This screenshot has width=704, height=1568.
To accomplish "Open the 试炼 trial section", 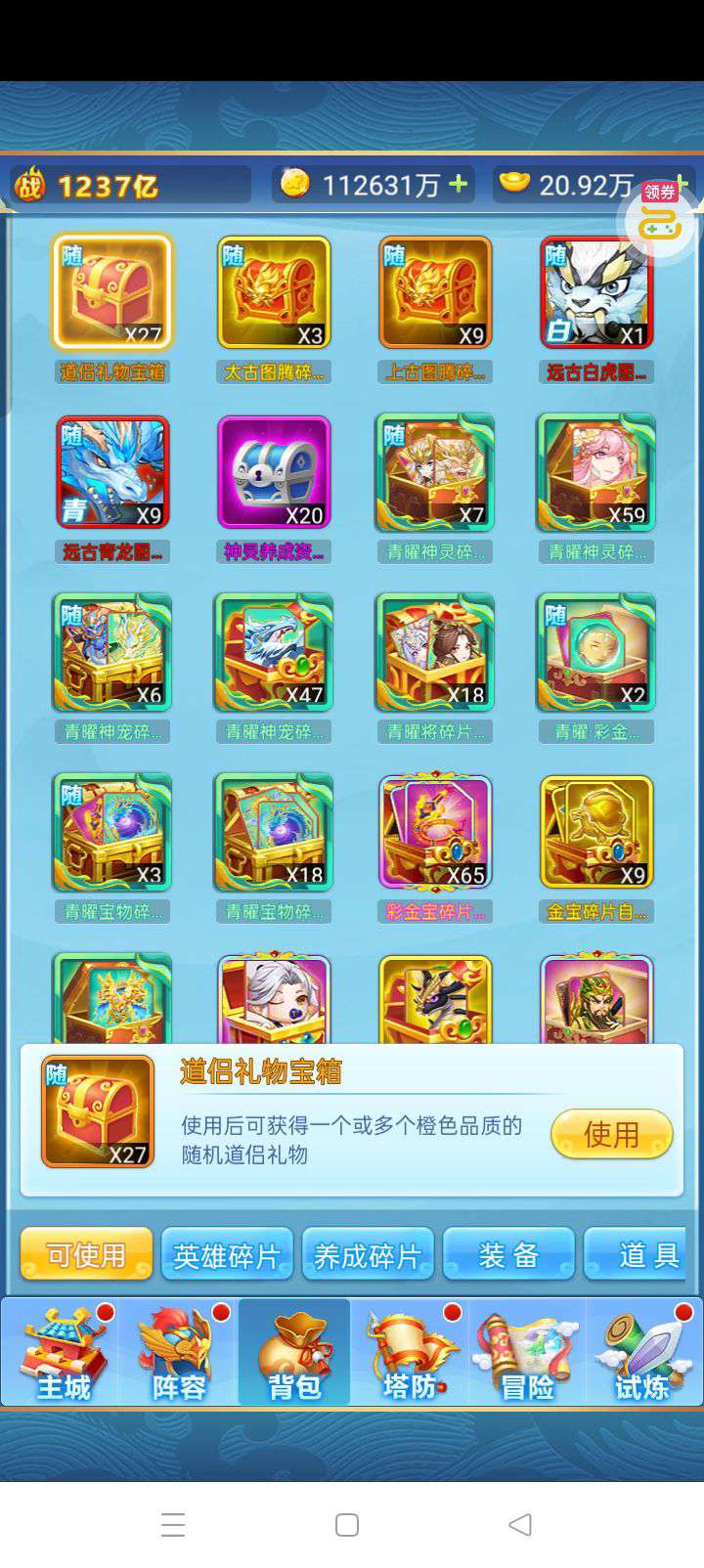I will [x=643, y=1353].
